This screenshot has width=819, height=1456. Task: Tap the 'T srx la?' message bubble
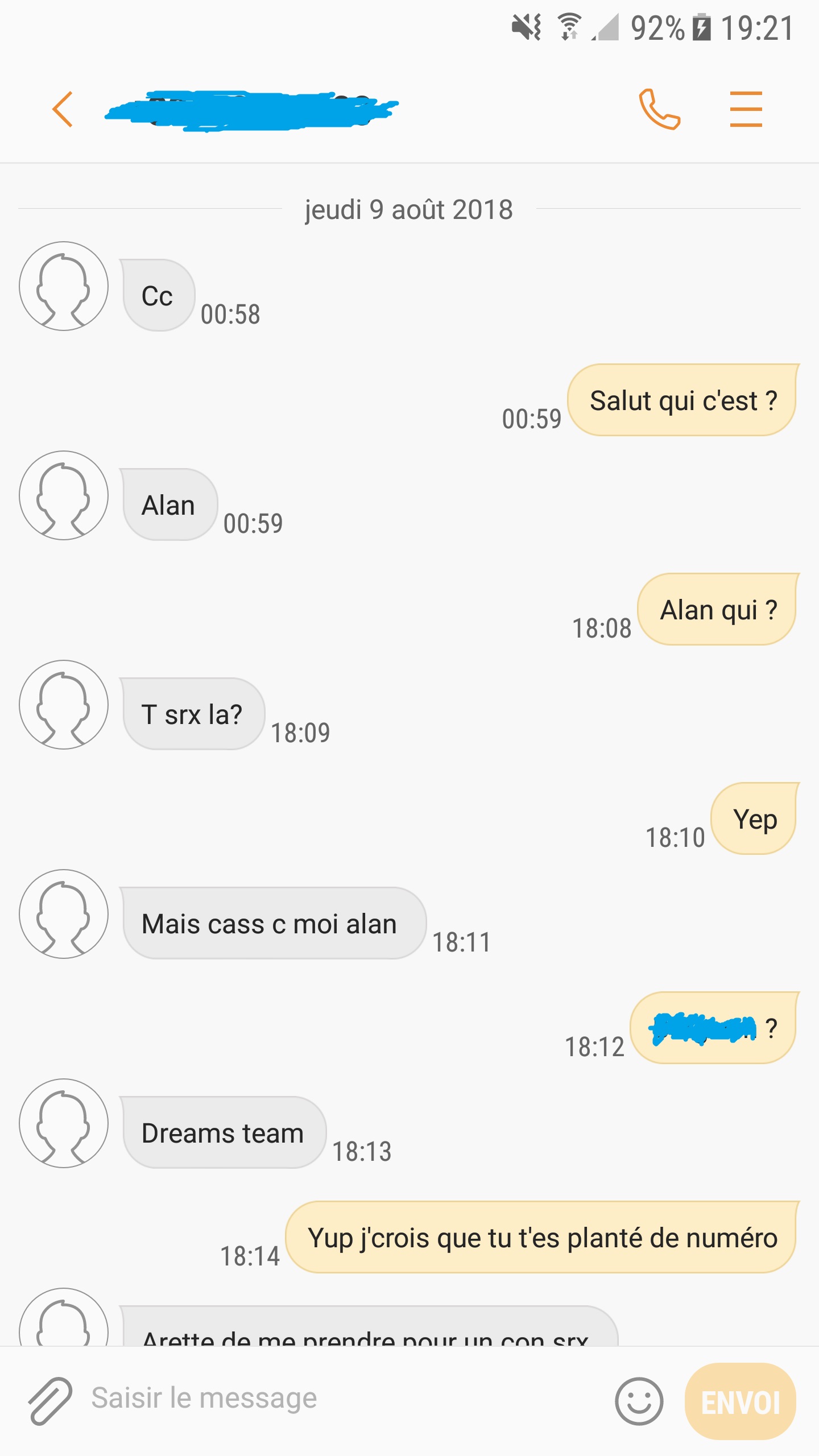(192, 715)
